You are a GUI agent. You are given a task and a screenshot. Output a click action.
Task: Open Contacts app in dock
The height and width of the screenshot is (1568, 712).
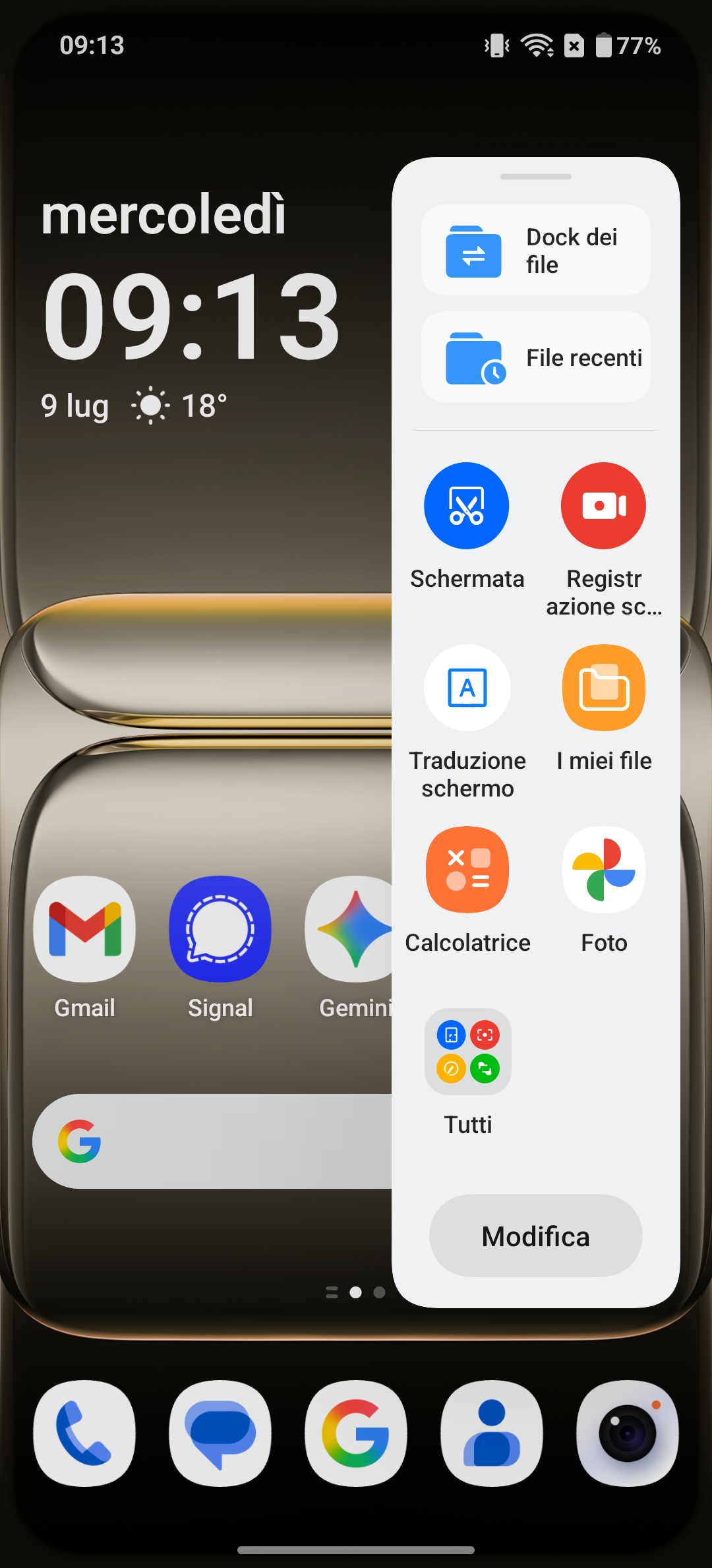[492, 1433]
